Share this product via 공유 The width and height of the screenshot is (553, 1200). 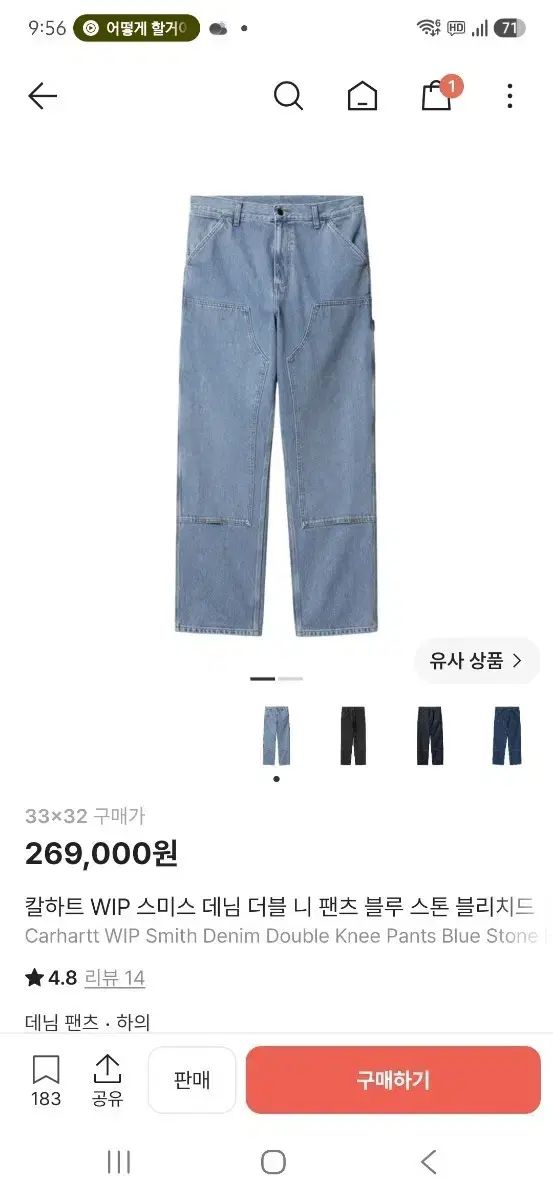pos(107,1081)
